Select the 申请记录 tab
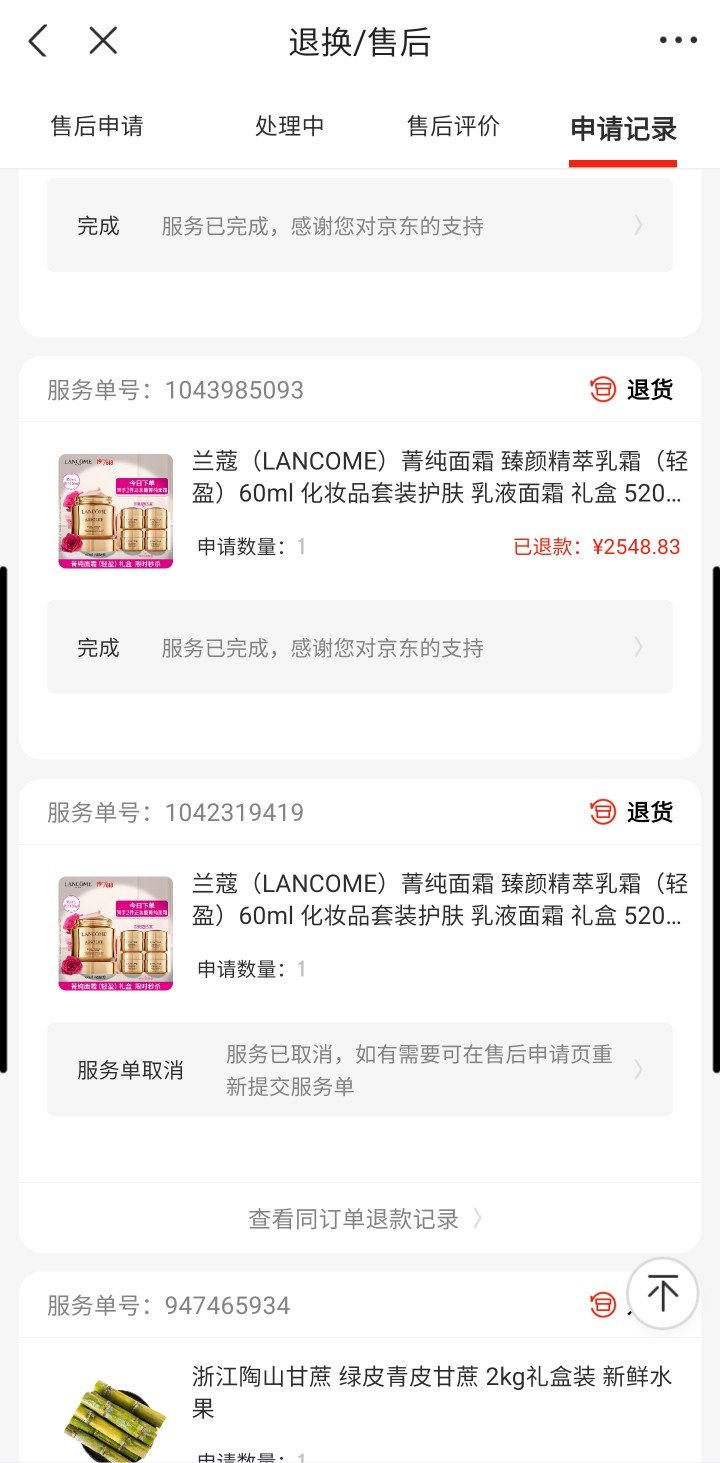The image size is (720, 1463). coord(623,129)
